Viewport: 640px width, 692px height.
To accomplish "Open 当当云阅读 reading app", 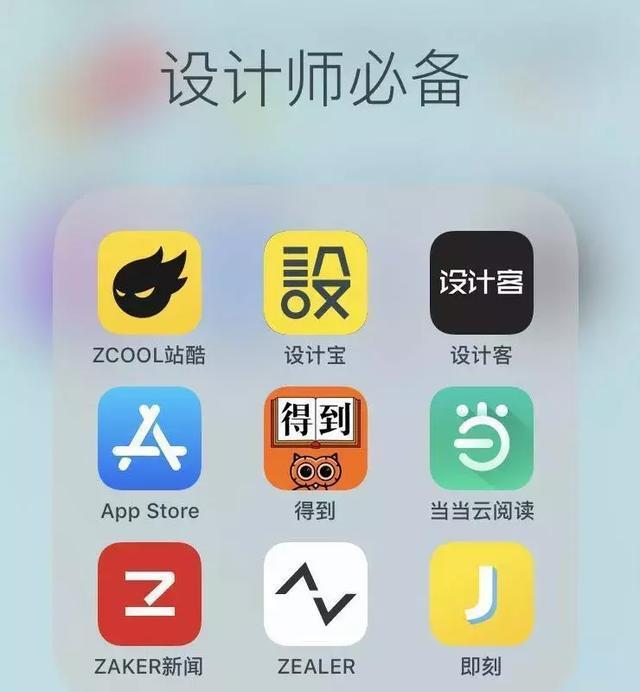I will pos(481,438).
